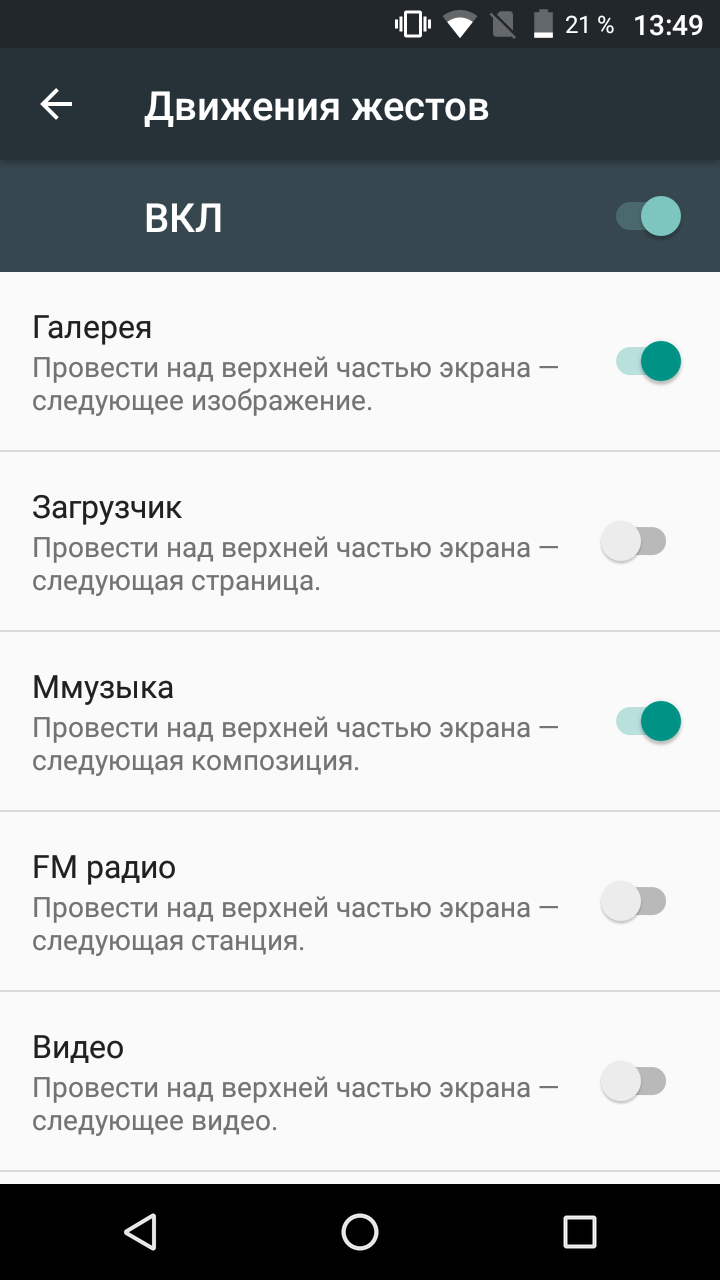Disable the Ммузыка gesture switch
The image size is (720, 1280).
tap(648, 721)
